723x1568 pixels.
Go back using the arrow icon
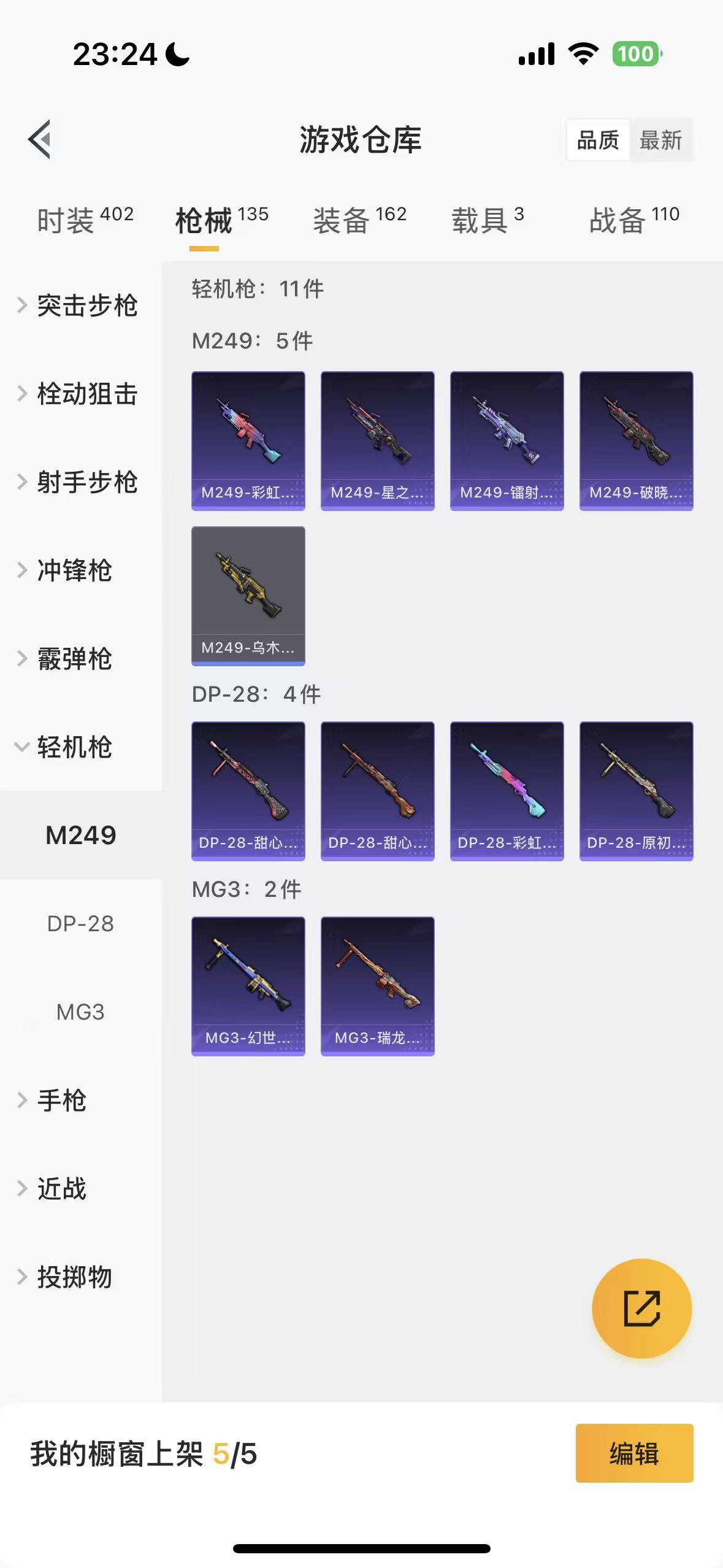40,140
